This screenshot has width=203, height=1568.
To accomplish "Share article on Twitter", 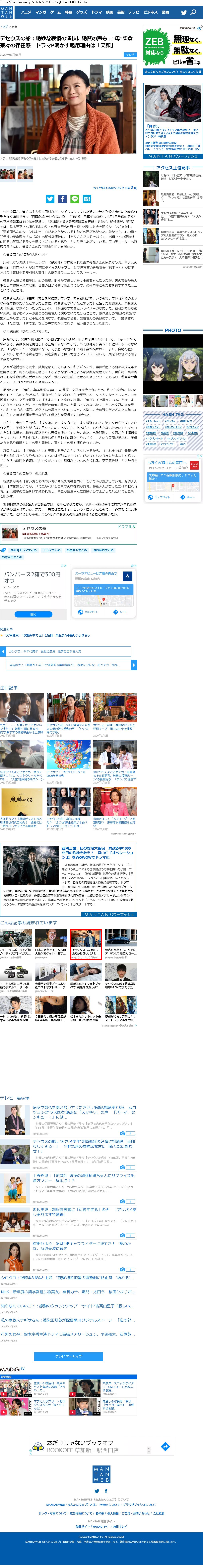I will point(50,198).
